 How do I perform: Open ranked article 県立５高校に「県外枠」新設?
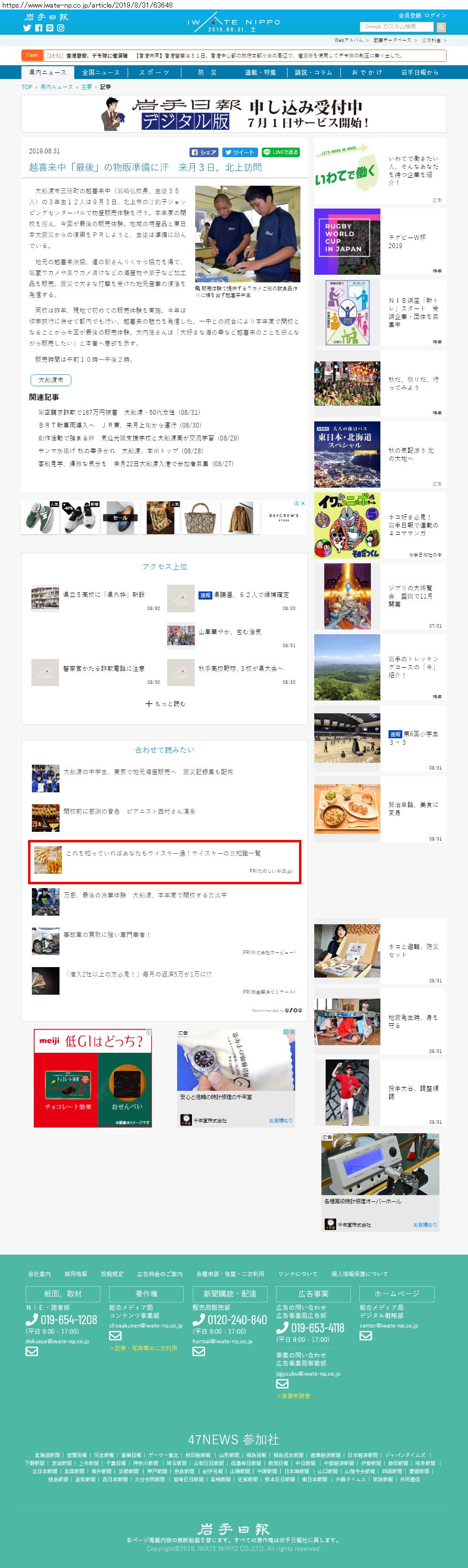[103, 594]
